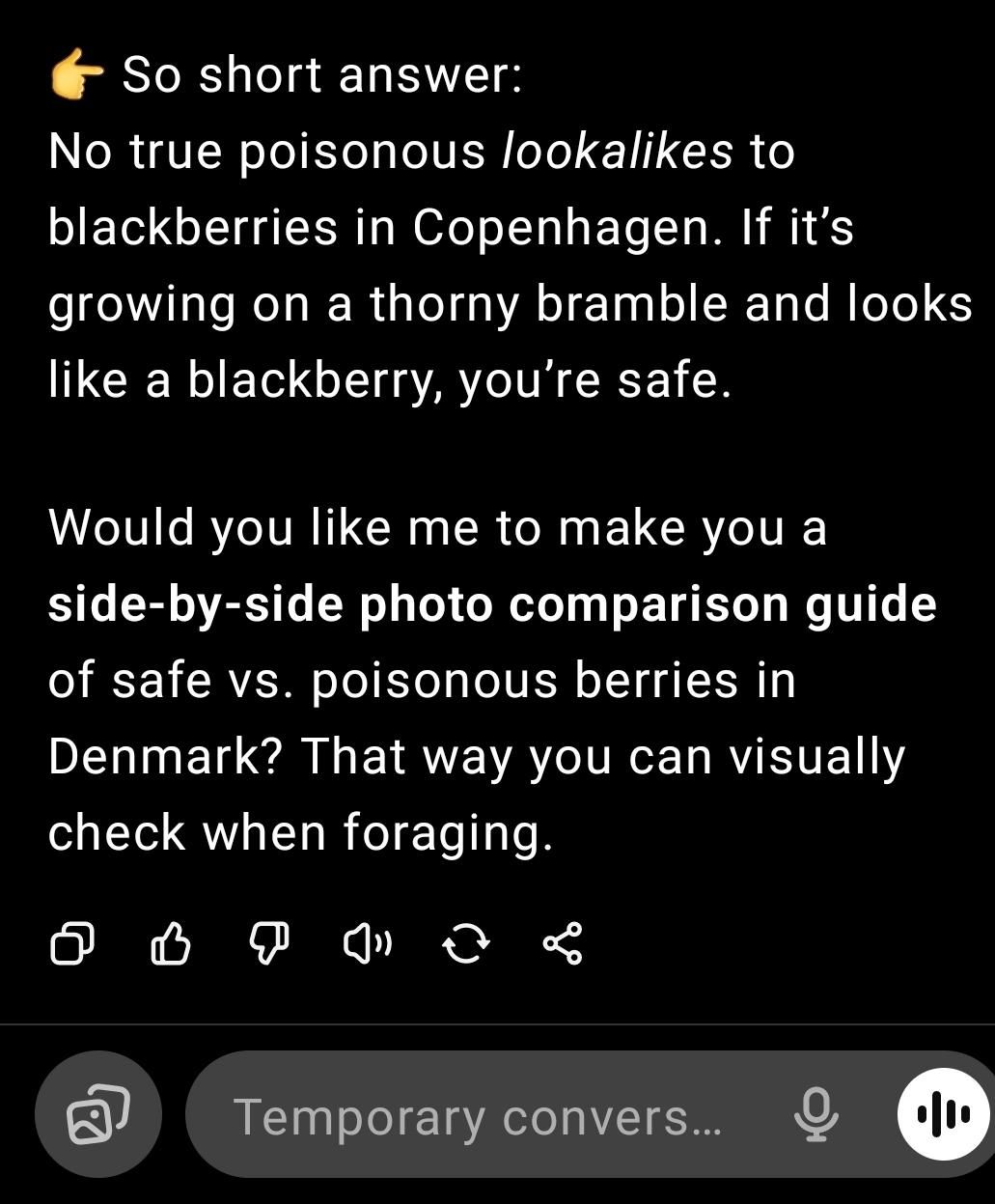Focus the Temporary conversation text field
995x1204 pixels.
click(x=478, y=1116)
